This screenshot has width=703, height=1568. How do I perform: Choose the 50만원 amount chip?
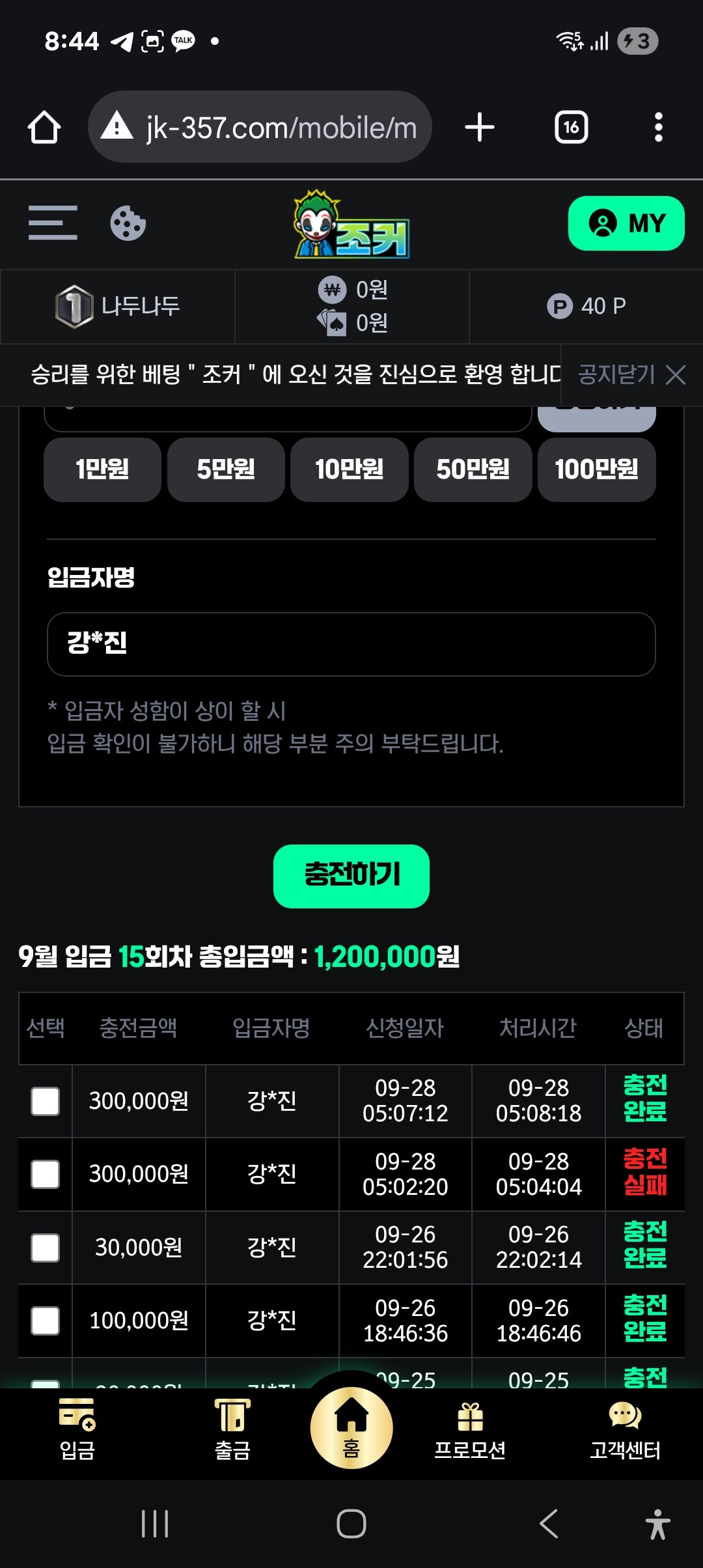(473, 469)
